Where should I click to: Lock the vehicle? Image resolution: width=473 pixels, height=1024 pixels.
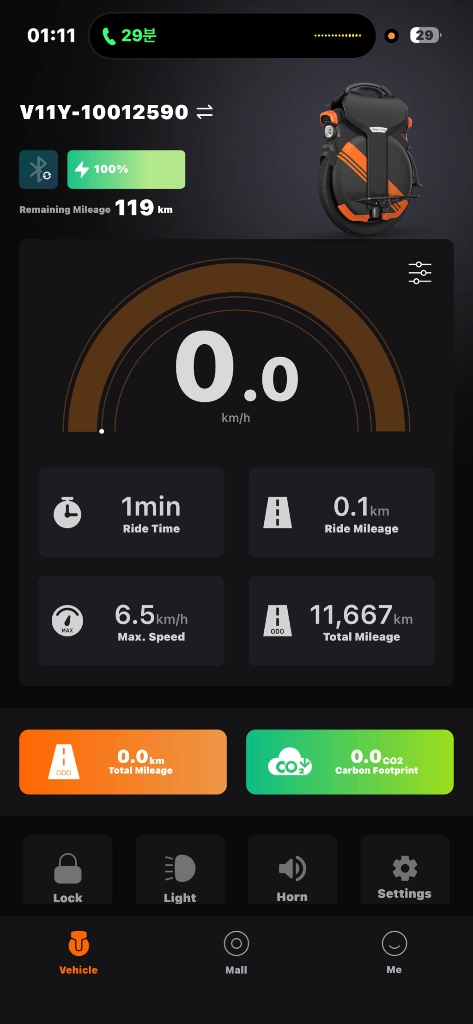tap(68, 870)
